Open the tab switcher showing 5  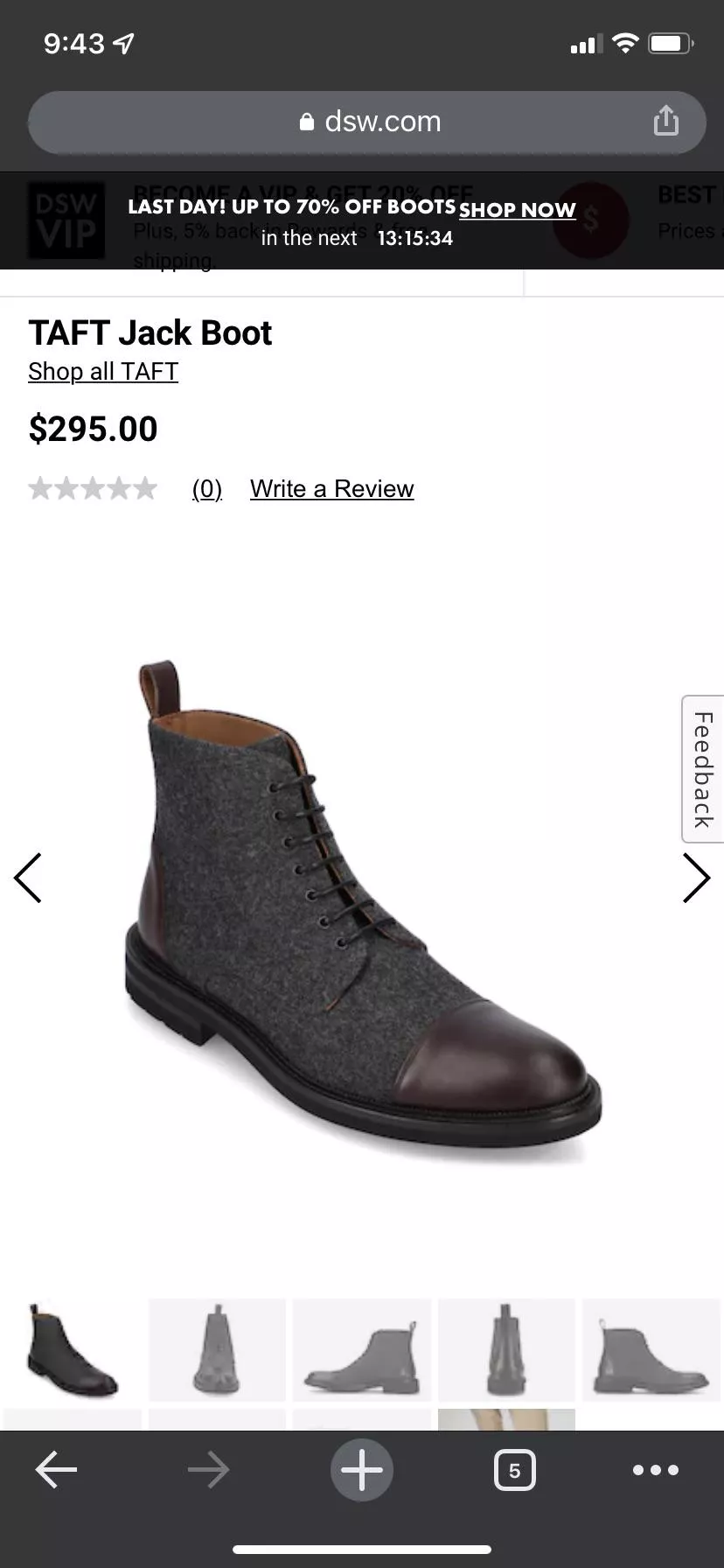[514, 1471]
